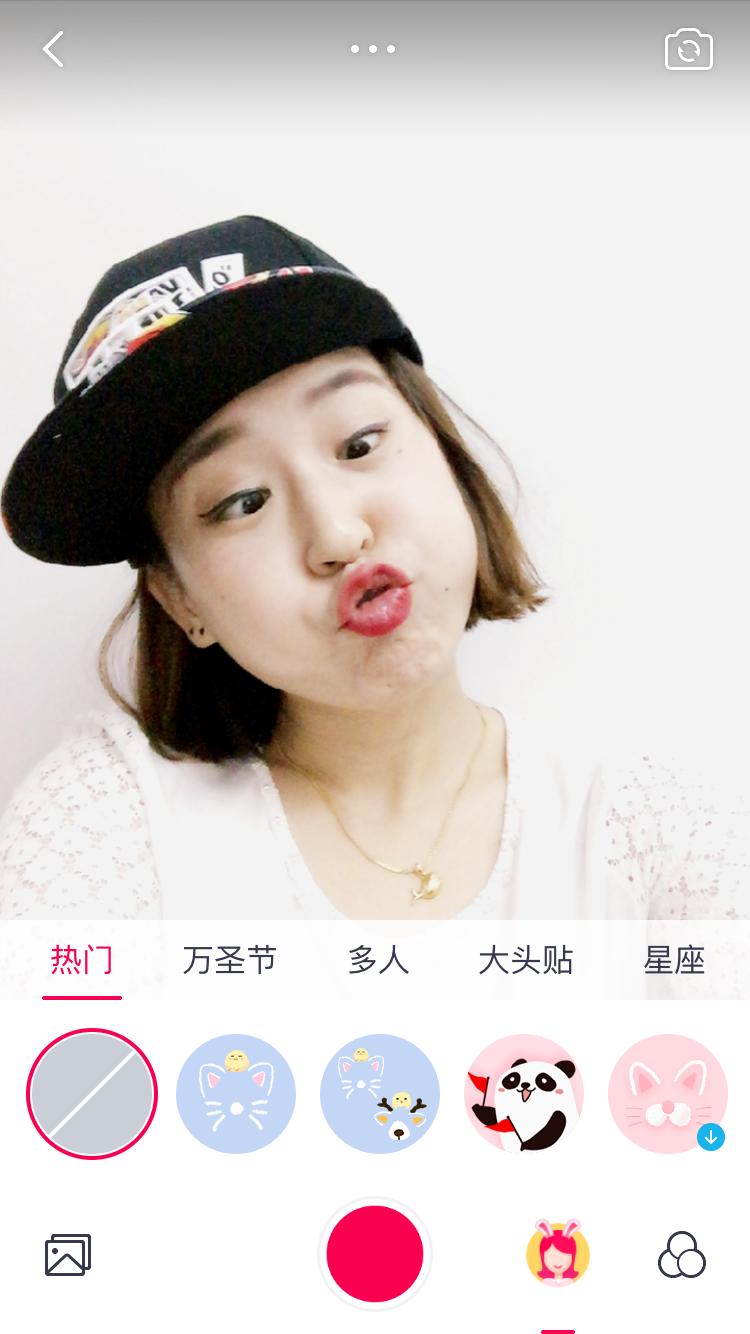Enable the pink cat effect

pos(668,1094)
